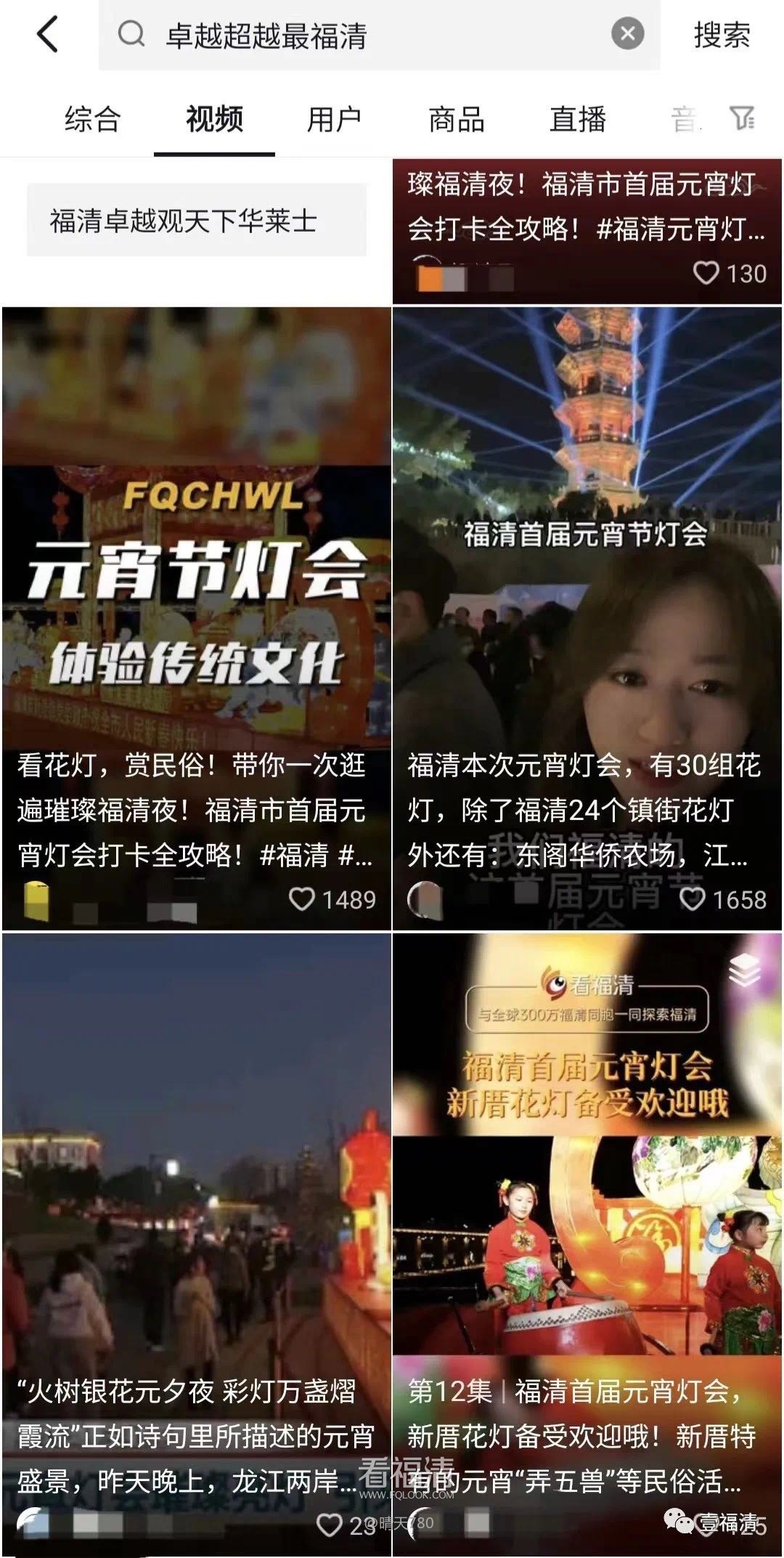Image resolution: width=784 pixels, height=1558 pixels.
Task: Switch to the 直播 tab
Action: coord(578,119)
